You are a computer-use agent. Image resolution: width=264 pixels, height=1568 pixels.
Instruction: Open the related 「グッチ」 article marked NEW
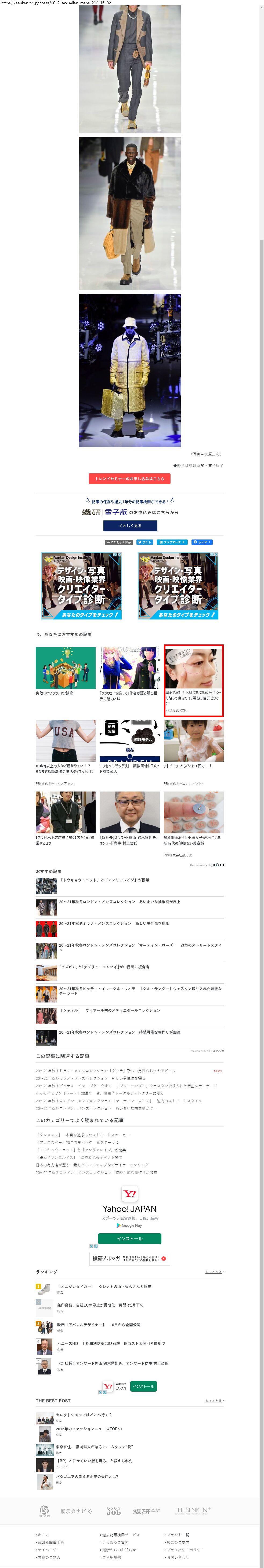tap(106, 1071)
